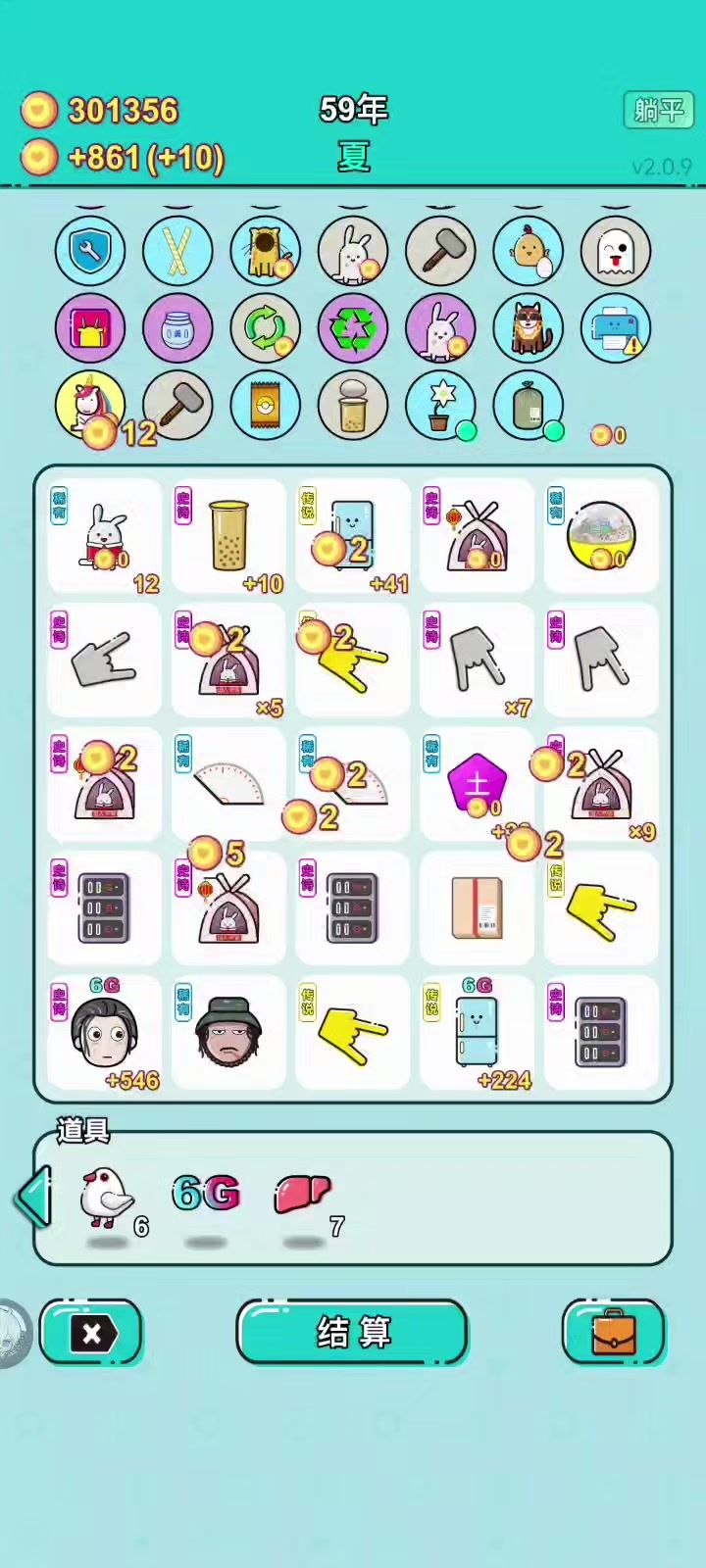Select the boba tea cup tile
This screenshot has height=1568, width=706.
228,536
